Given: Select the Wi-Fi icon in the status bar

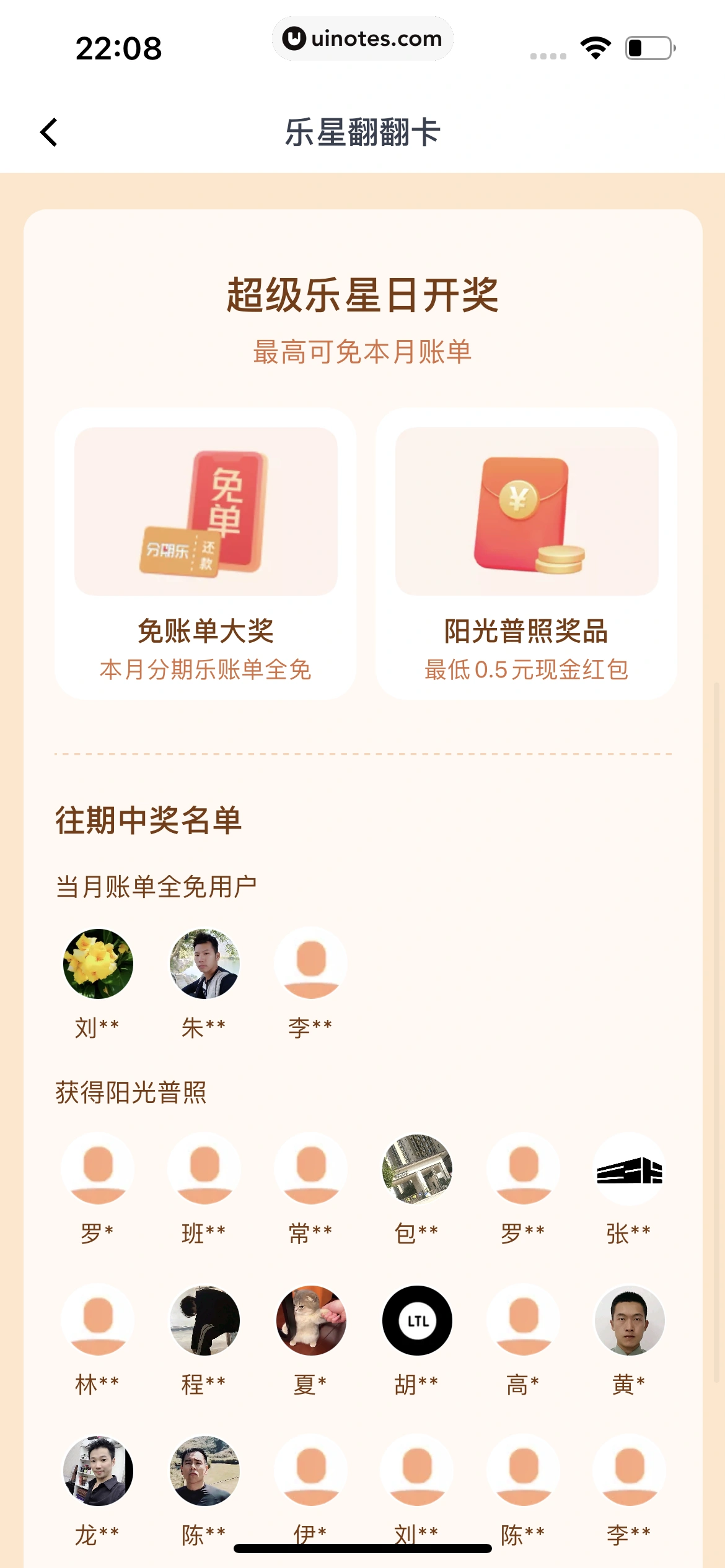Looking at the screenshot, I should pos(595,46).
